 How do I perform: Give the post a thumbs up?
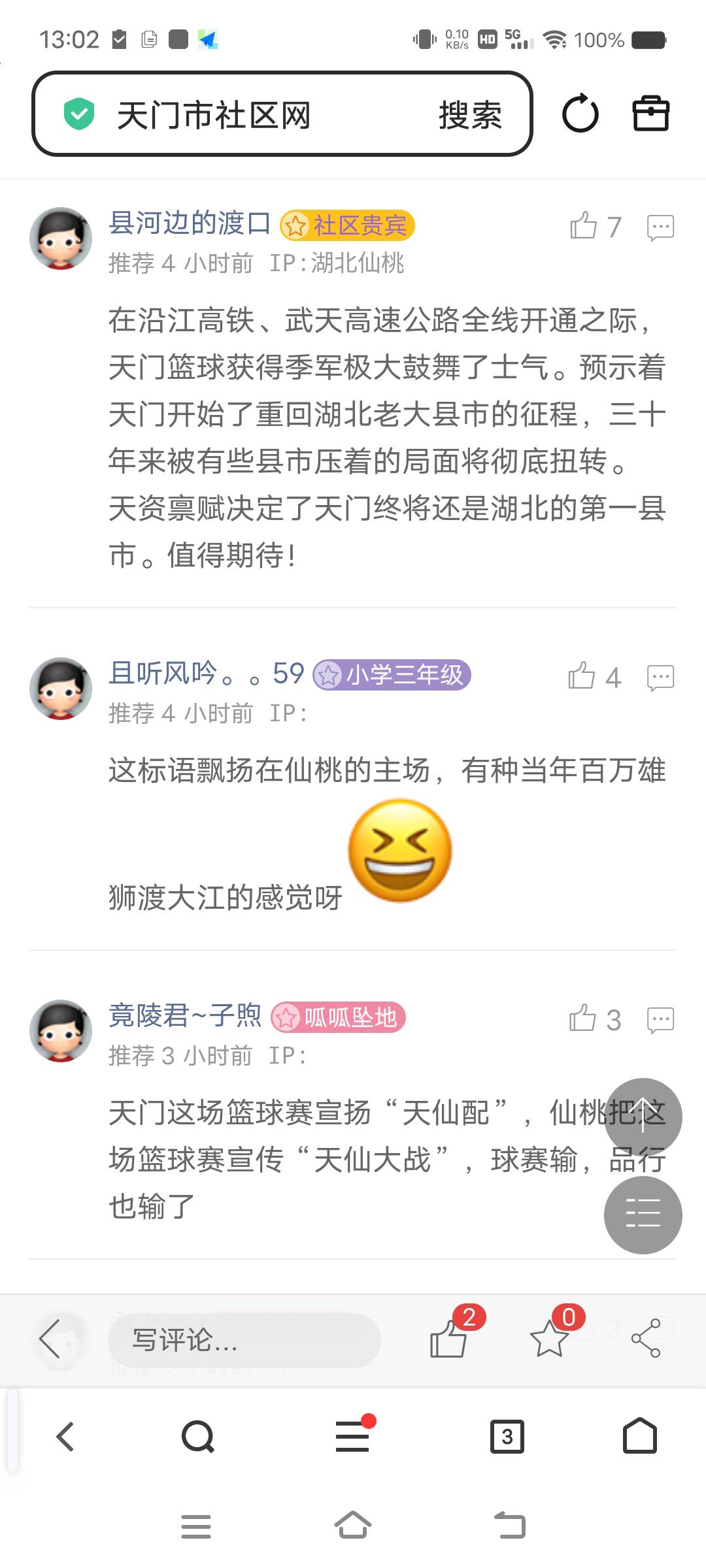(449, 1338)
